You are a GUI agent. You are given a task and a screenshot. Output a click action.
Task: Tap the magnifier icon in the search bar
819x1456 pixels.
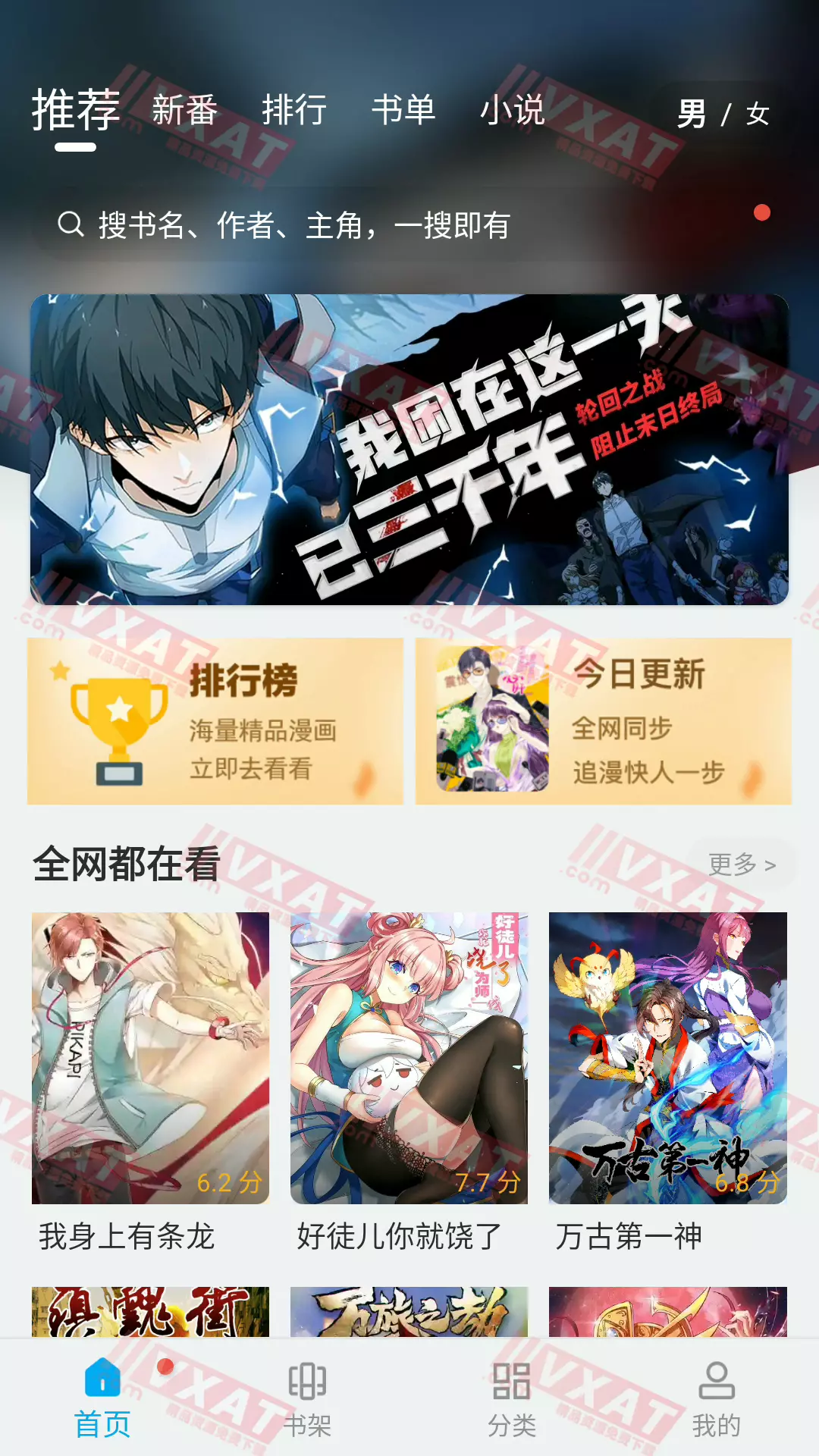point(71,223)
